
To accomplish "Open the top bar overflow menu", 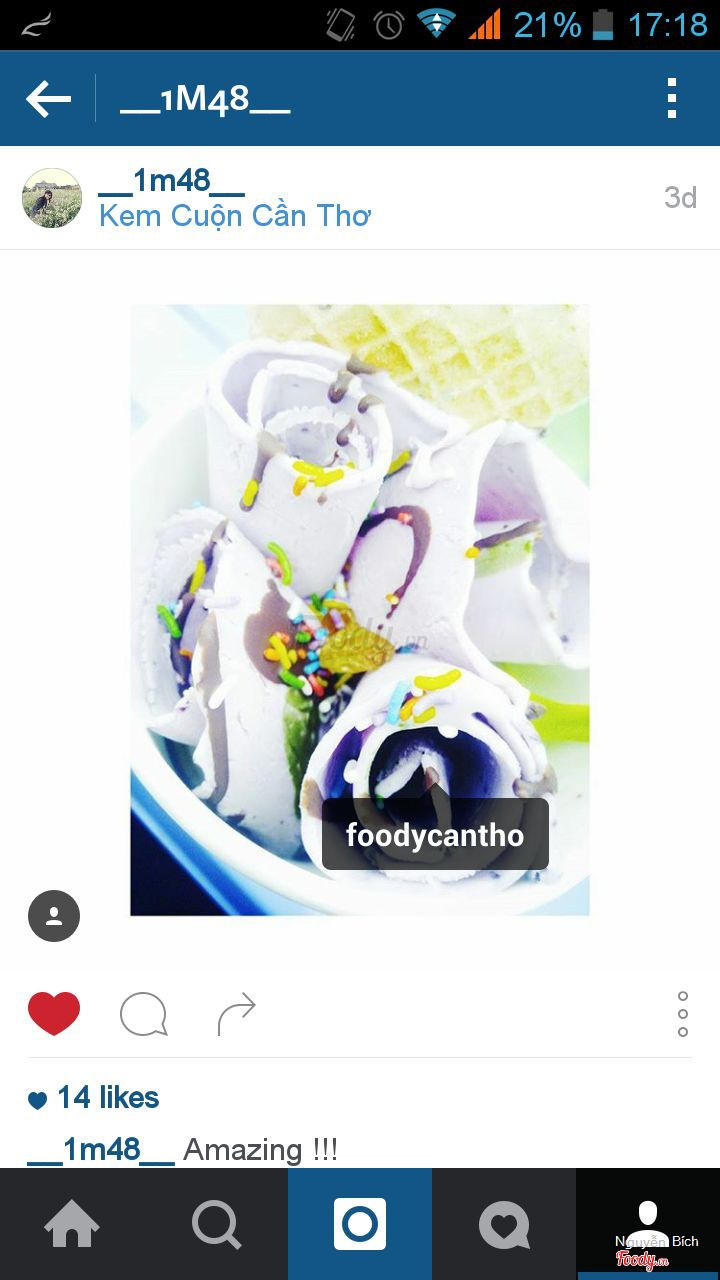I will [x=672, y=99].
